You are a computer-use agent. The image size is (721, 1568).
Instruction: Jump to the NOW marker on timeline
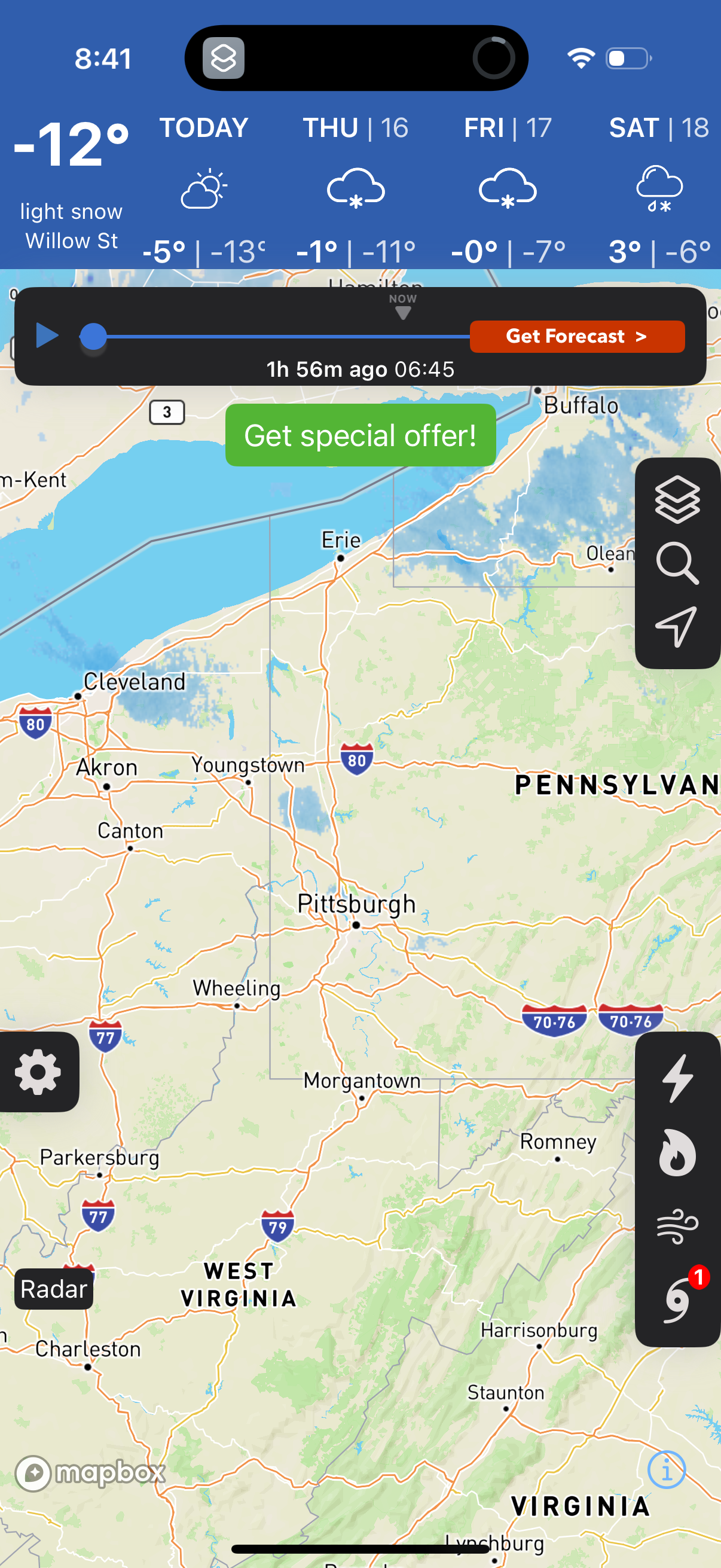[402, 307]
